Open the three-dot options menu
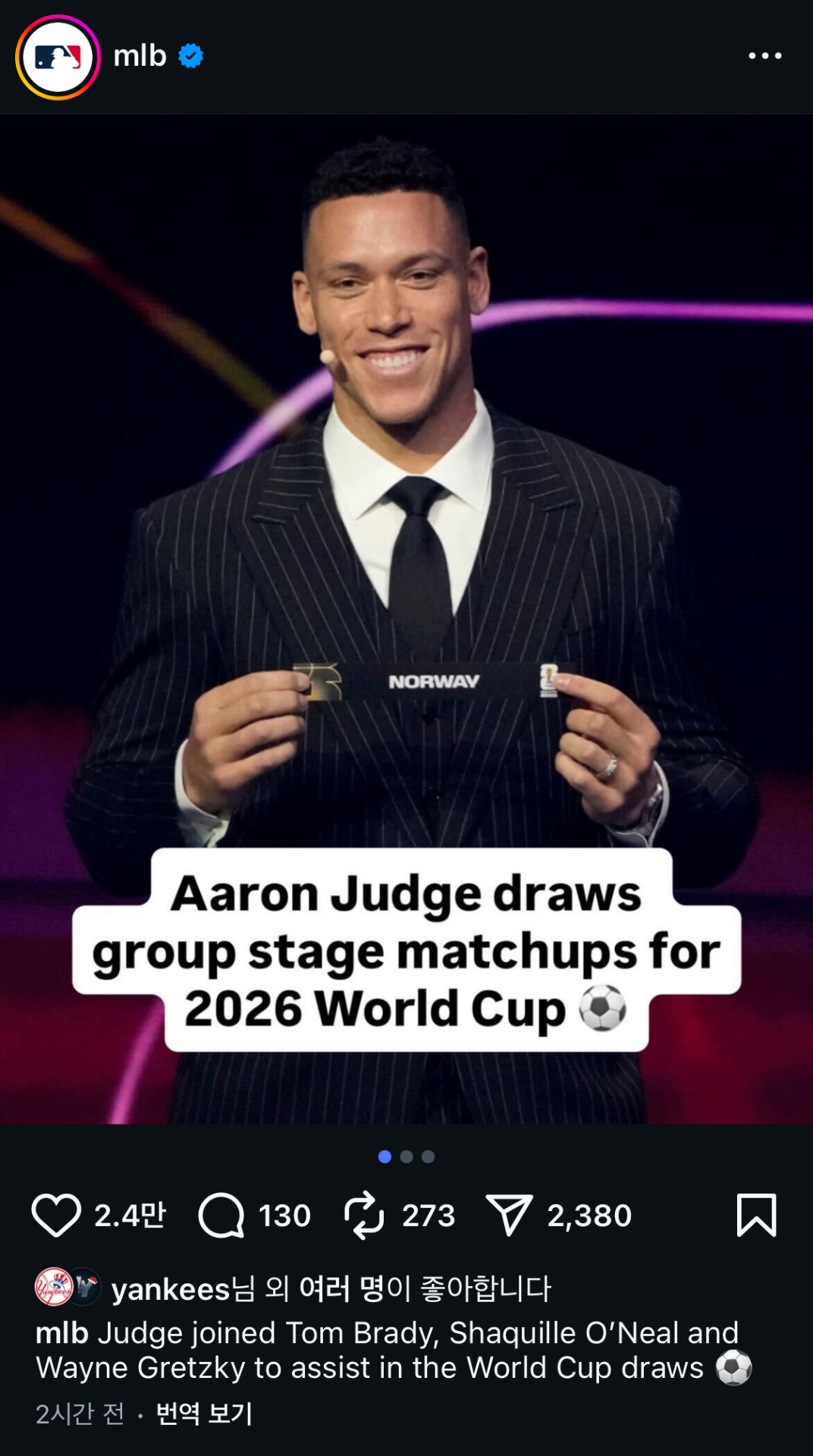This screenshot has width=813, height=1456. tap(764, 56)
